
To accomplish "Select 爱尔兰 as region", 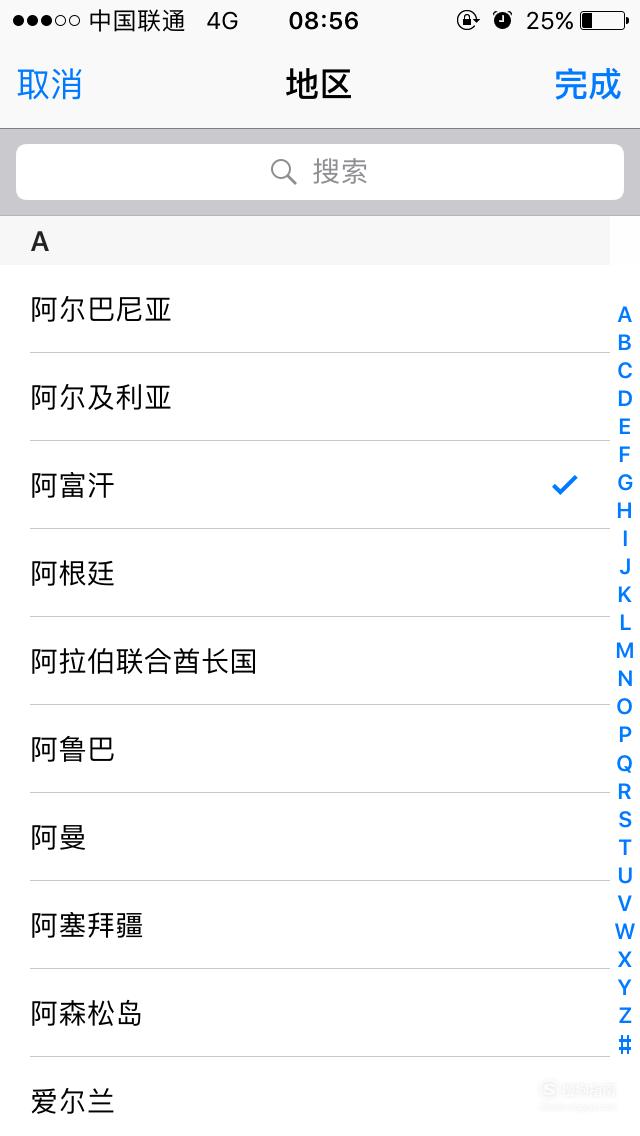I will tap(320, 1097).
